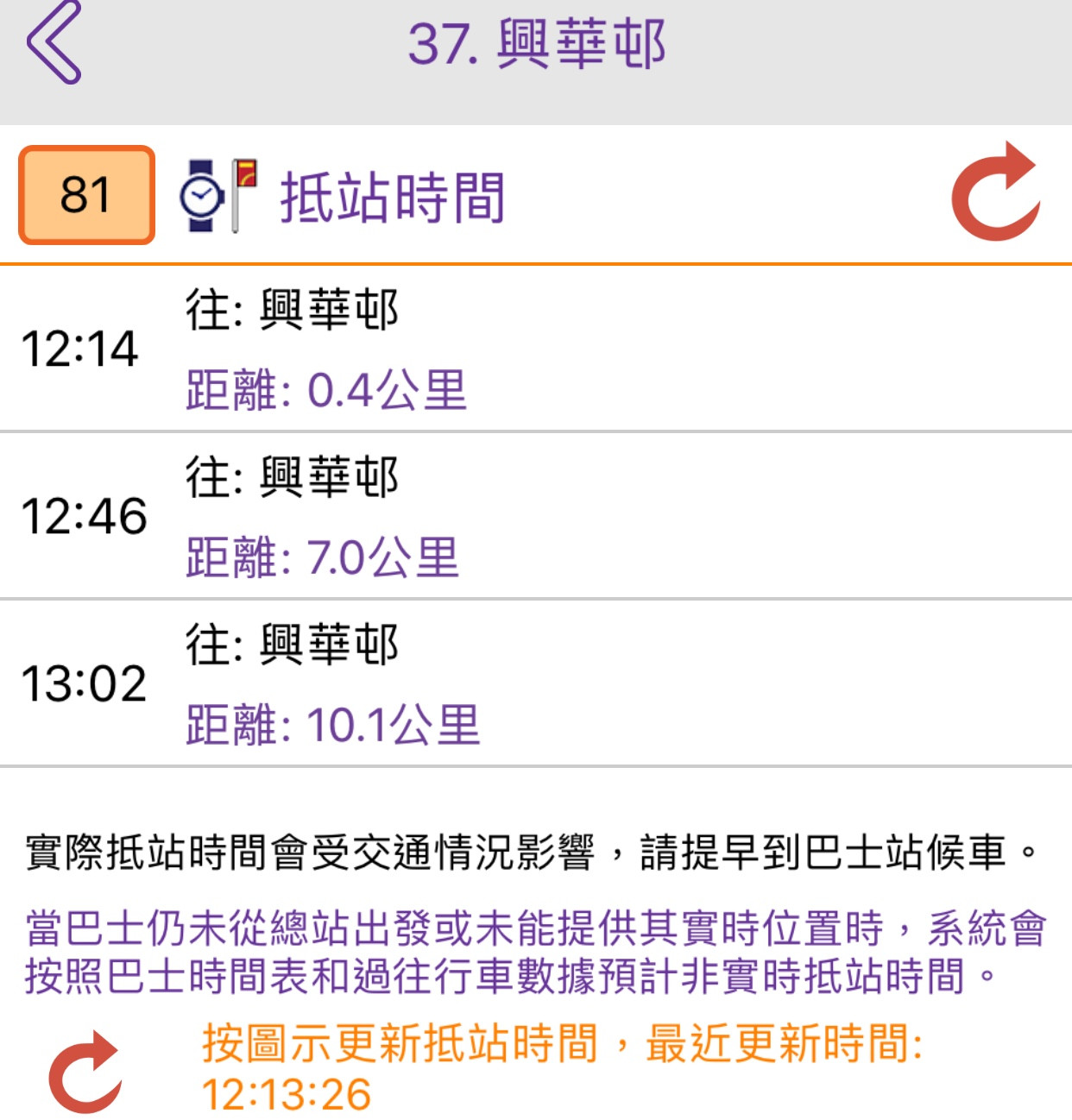Tap the bottom refresh icon to update times

click(x=85, y=1073)
